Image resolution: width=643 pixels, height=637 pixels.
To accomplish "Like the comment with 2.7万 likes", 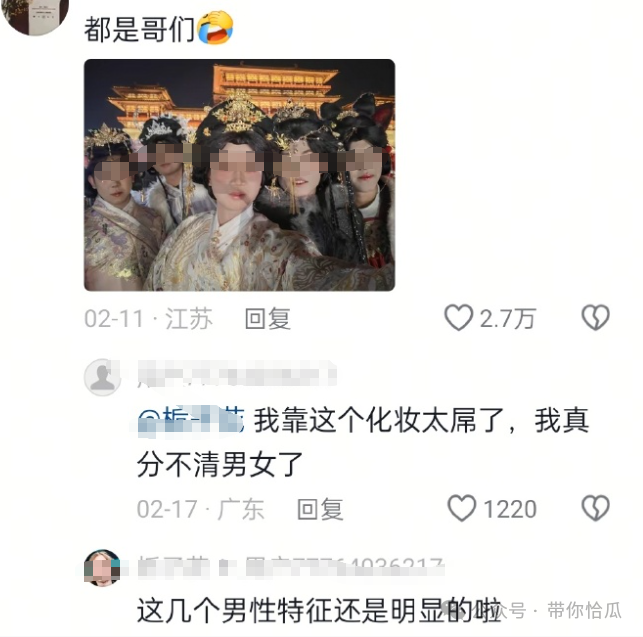I will pyautogui.click(x=459, y=318).
